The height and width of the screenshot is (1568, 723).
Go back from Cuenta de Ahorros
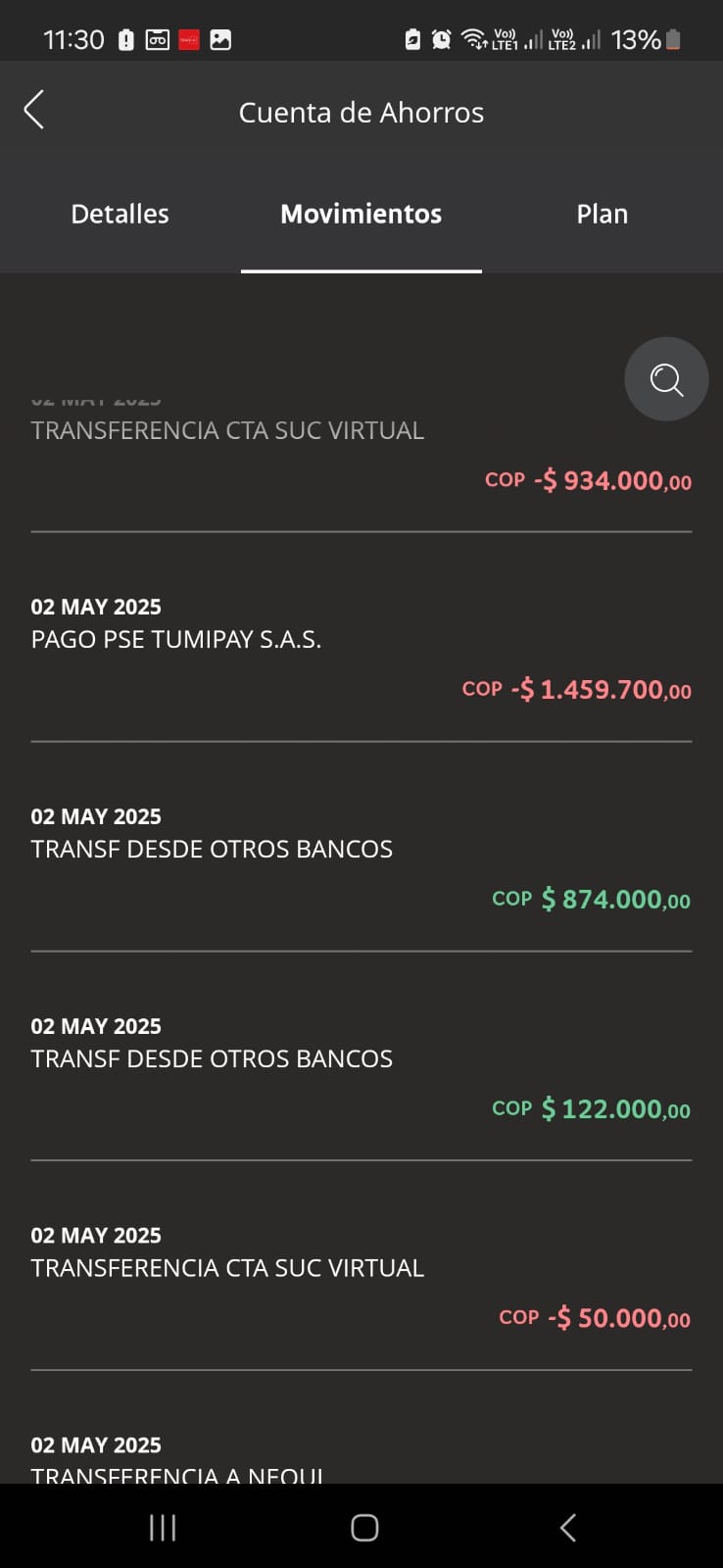tap(34, 110)
